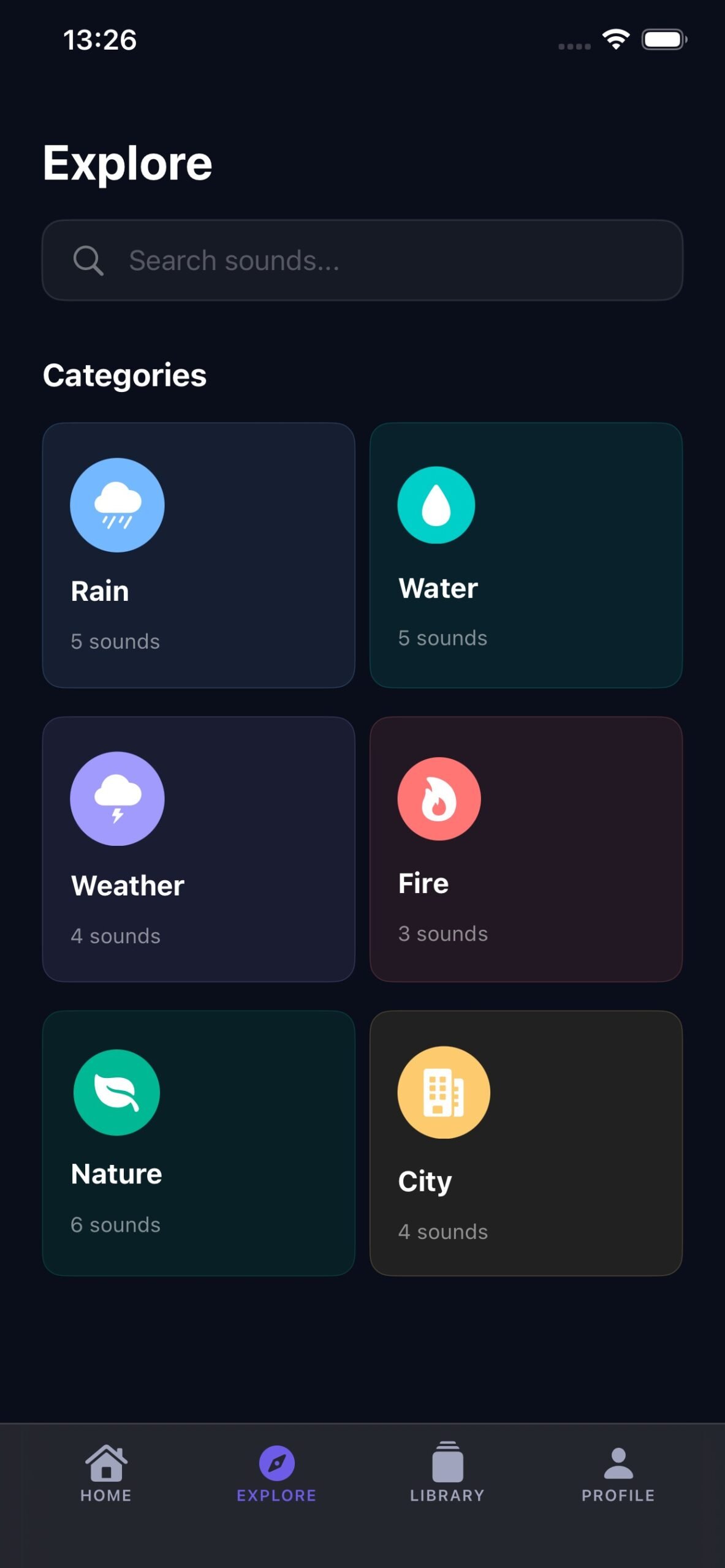This screenshot has height=1568, width=725.
Task: Open the Profile tab
Action: pyautogui.click(x=618, y=1474)
